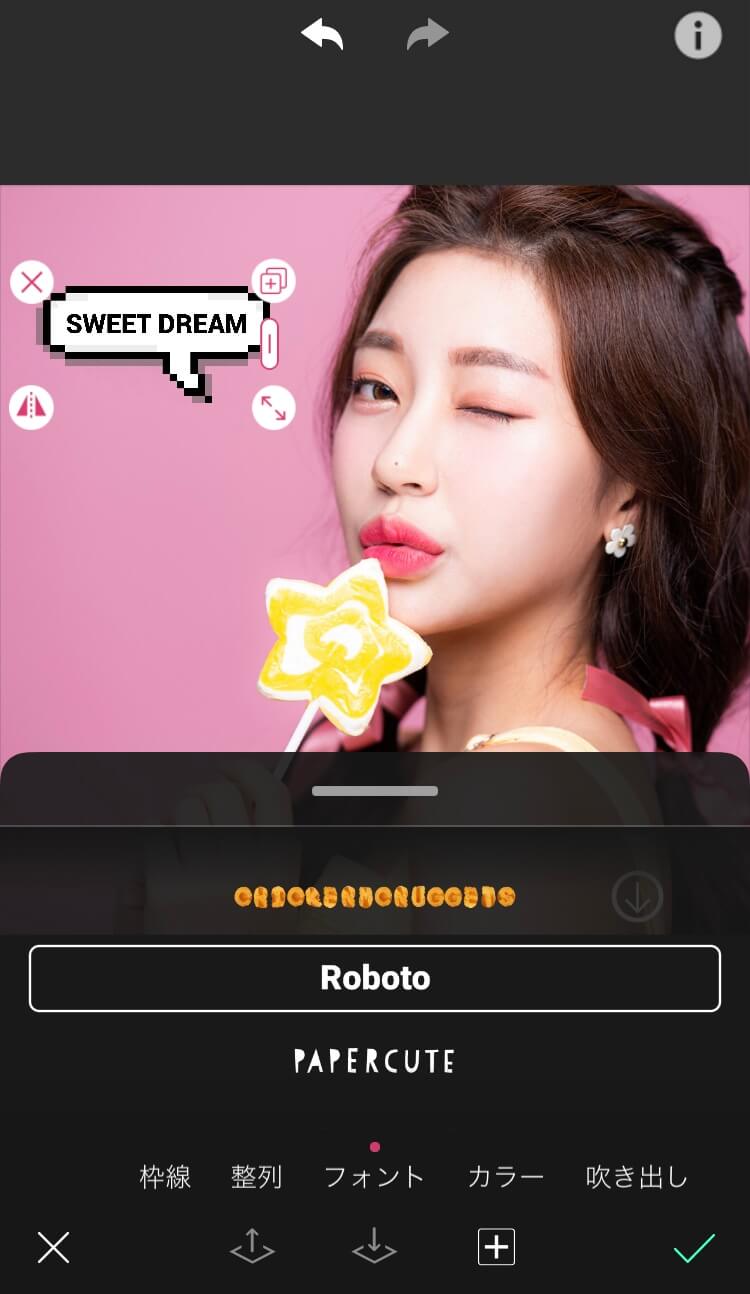Open the カラー tab
The width and height of the screenshot is (750, 1294).
(x=506, y=1177)
